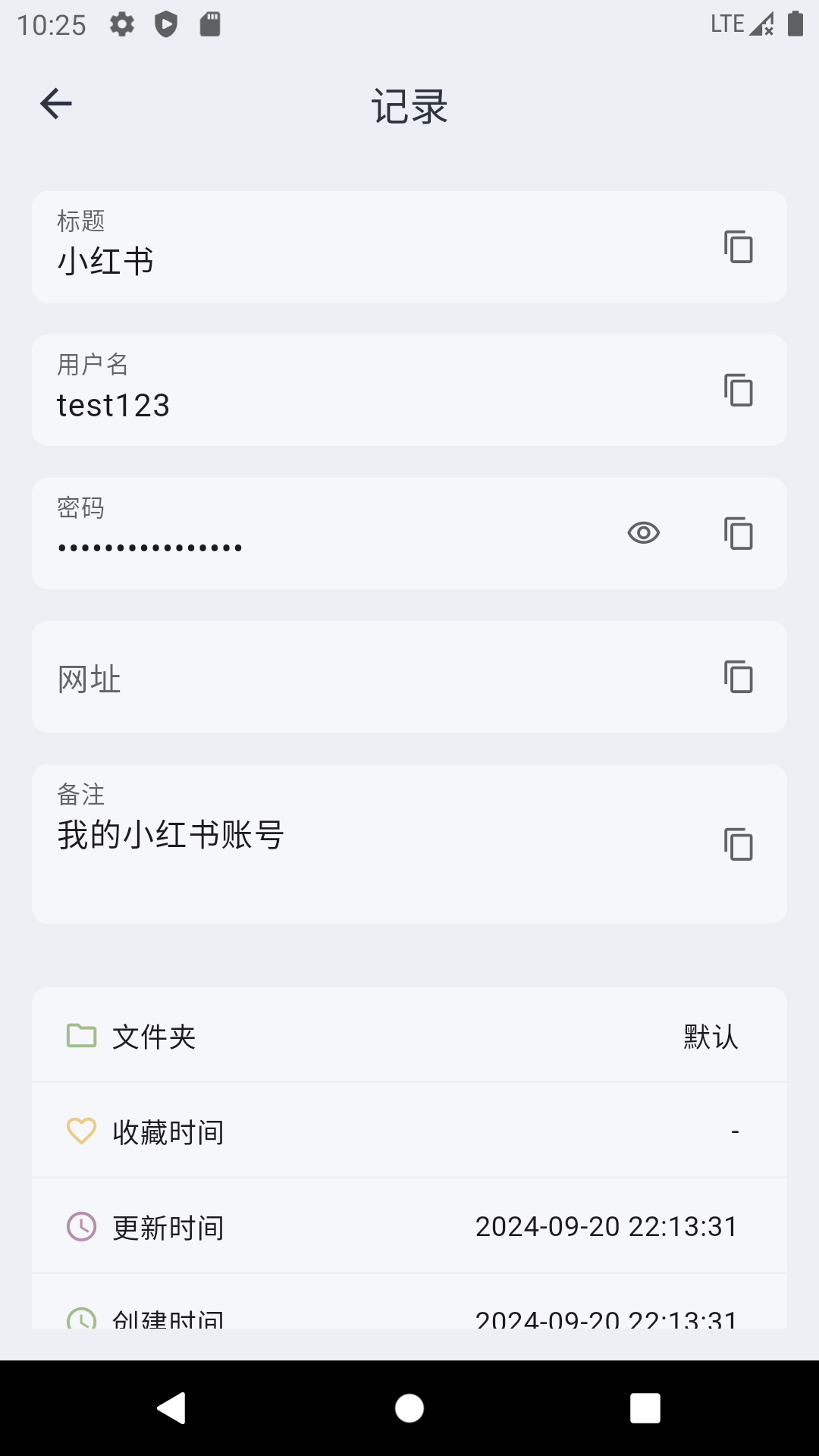Copy the 备注 note text
The image size is (819, 1456).
coord(739,844)
